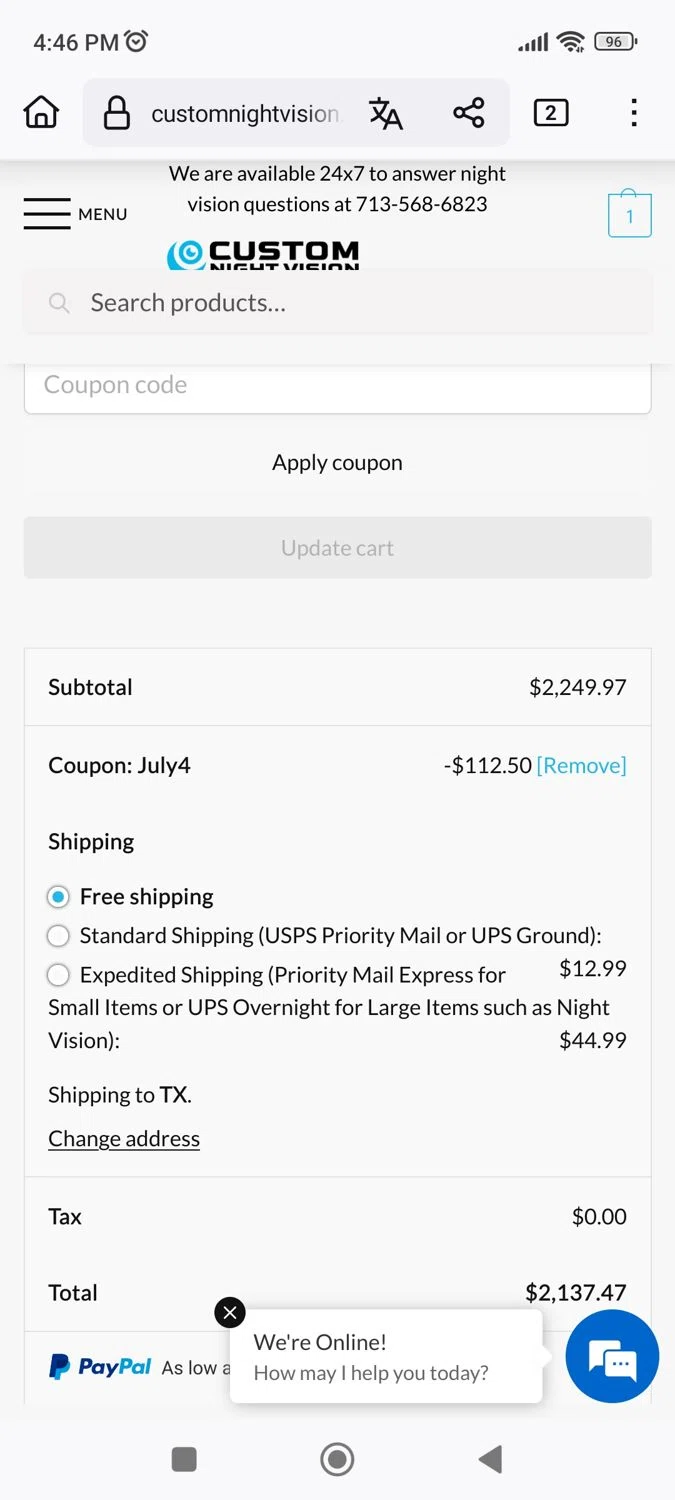The height and width of the screenshot is (1500, 675).
Task: Apply the coupon
Action: (337, 463)
